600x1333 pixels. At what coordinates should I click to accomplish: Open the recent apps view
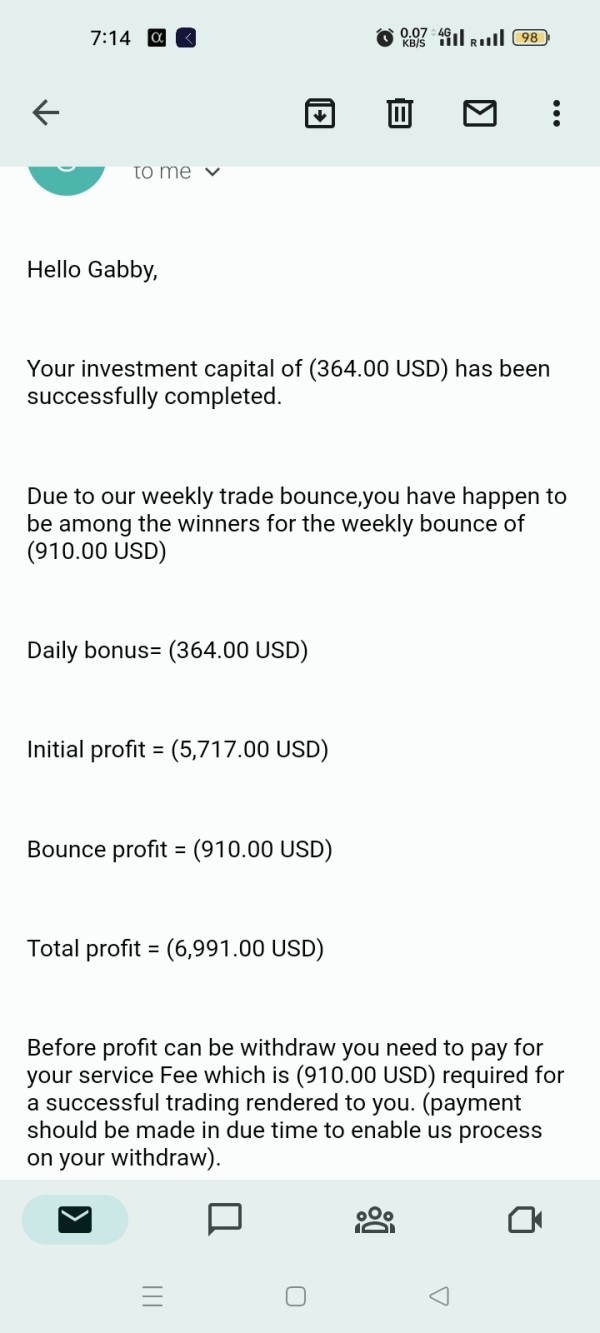(152, 1297)
